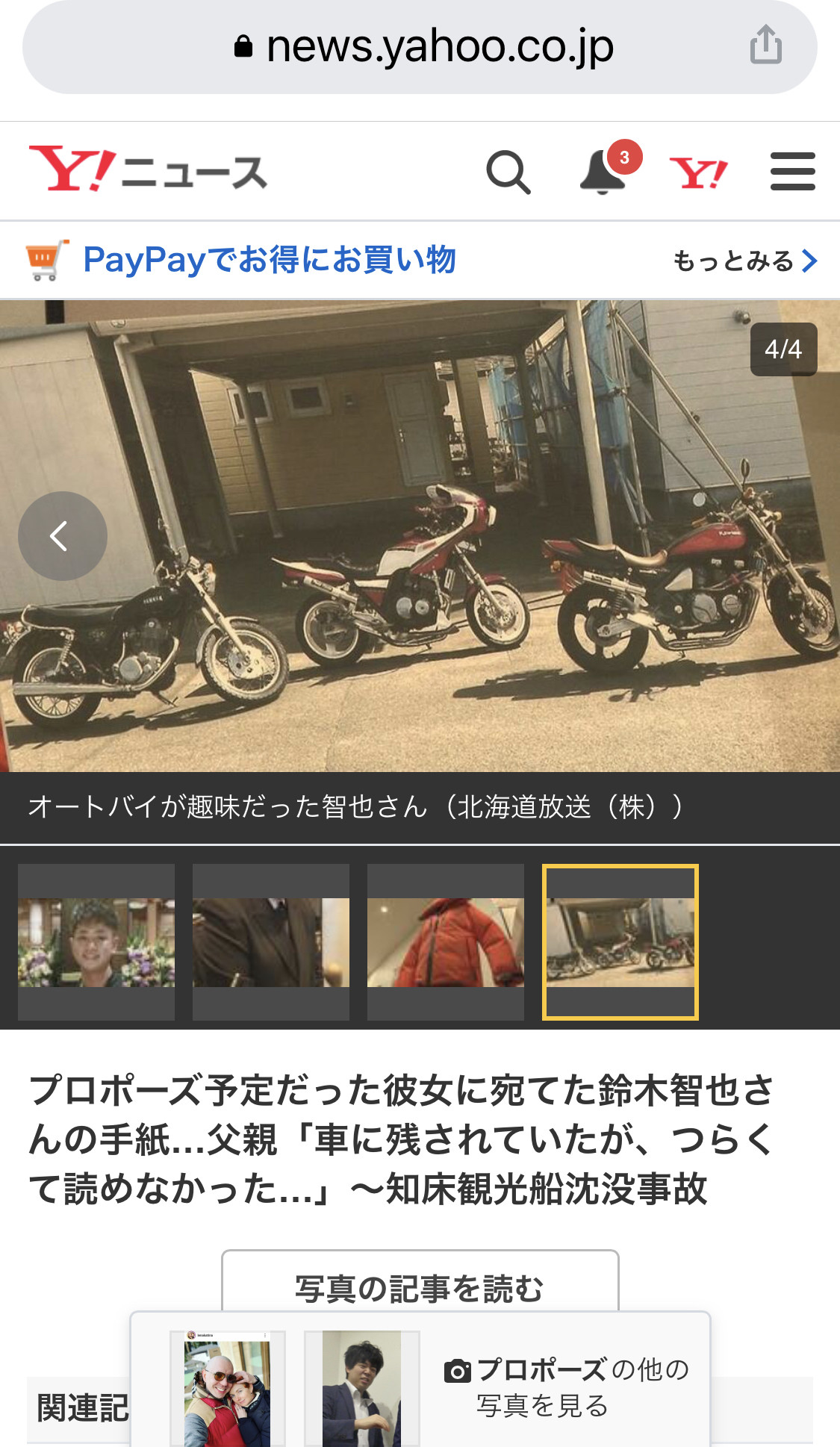This screenshot has width=840, height=1447.
Task: Open the hamburger menu
Action: 792,172
